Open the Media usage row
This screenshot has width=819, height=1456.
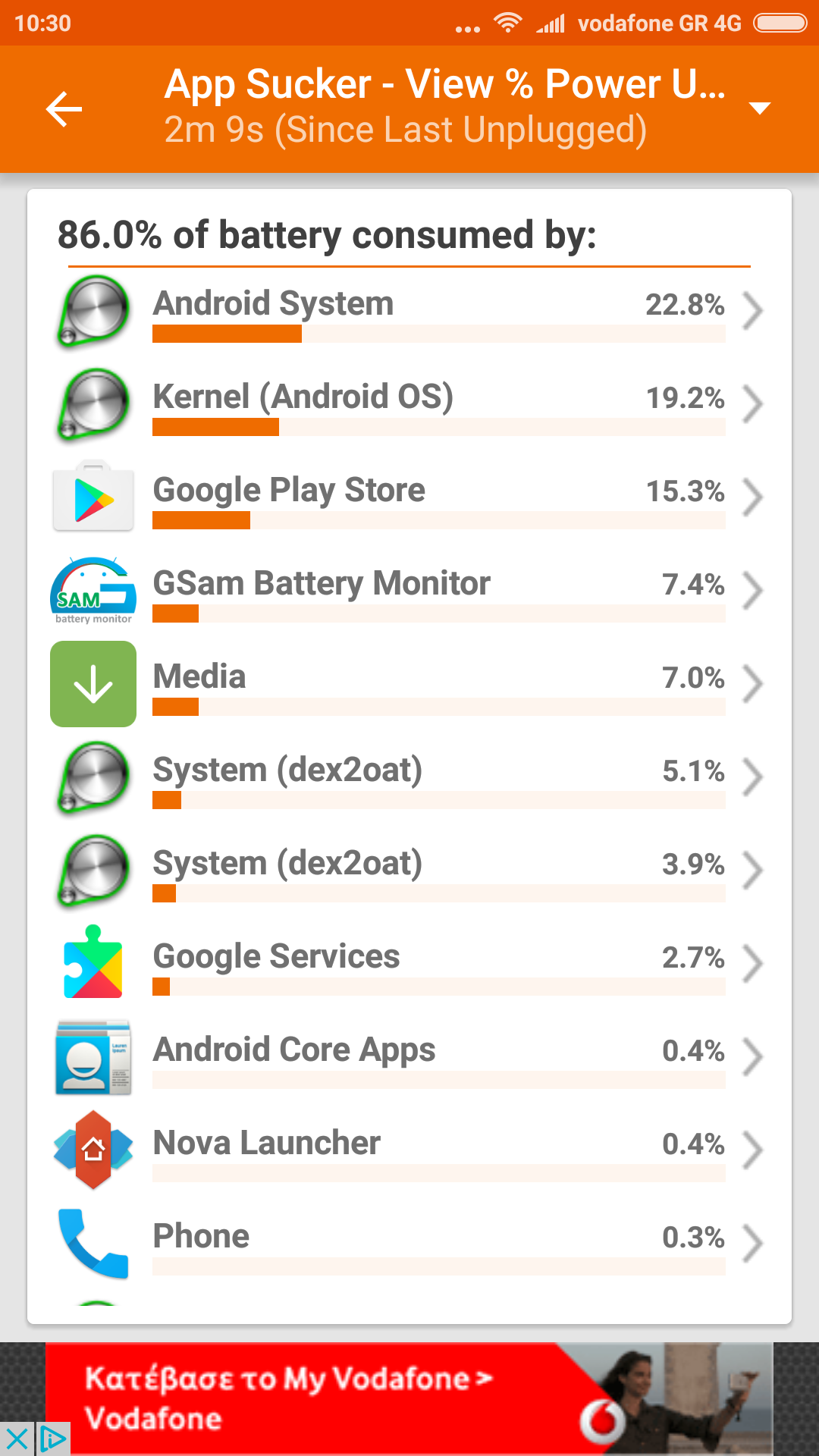pos(409,685)
